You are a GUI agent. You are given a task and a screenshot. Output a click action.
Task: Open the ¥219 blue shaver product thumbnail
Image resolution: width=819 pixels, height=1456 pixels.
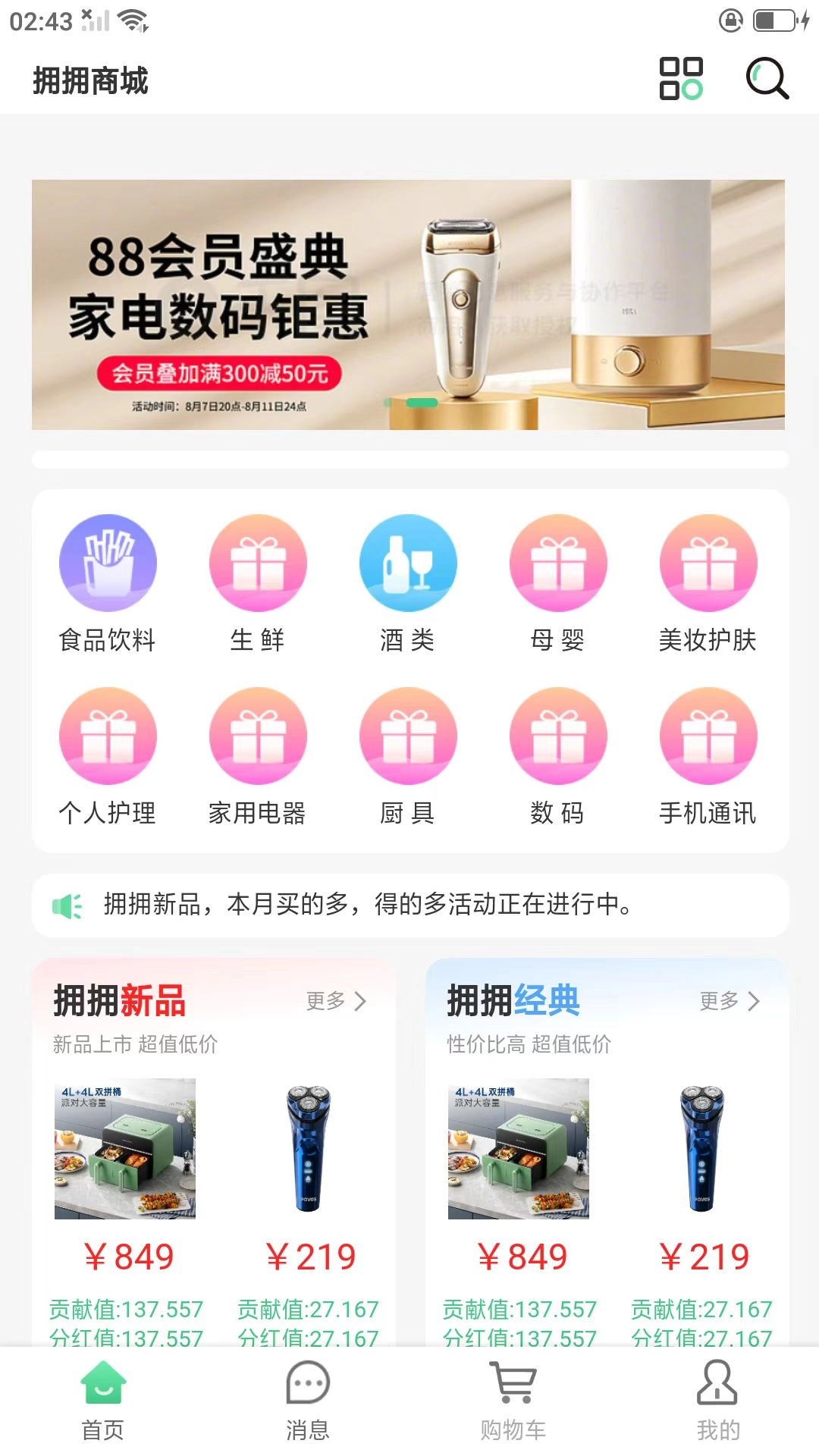click(309, 1150)
